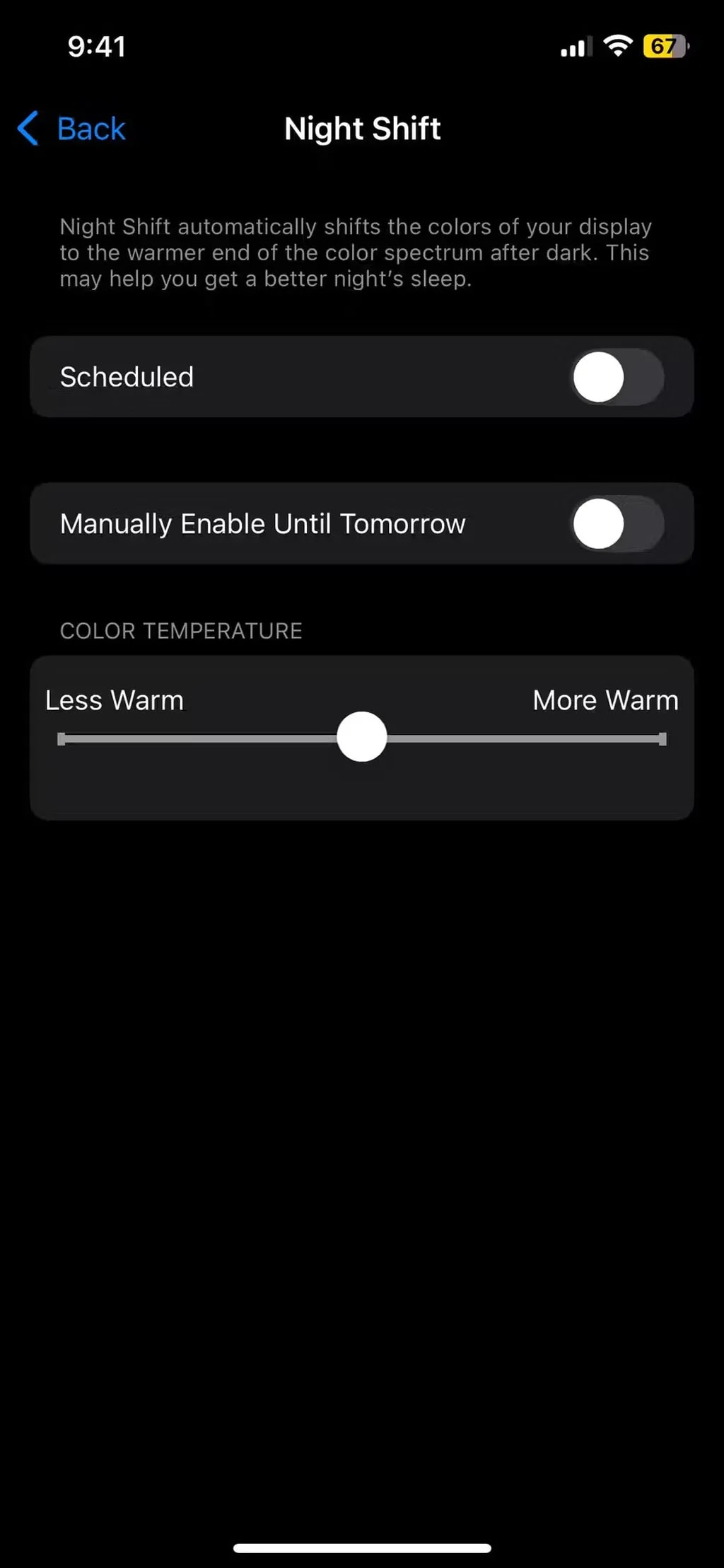
Task: Go back to the previous settings page
Action: tap(72, 129)
